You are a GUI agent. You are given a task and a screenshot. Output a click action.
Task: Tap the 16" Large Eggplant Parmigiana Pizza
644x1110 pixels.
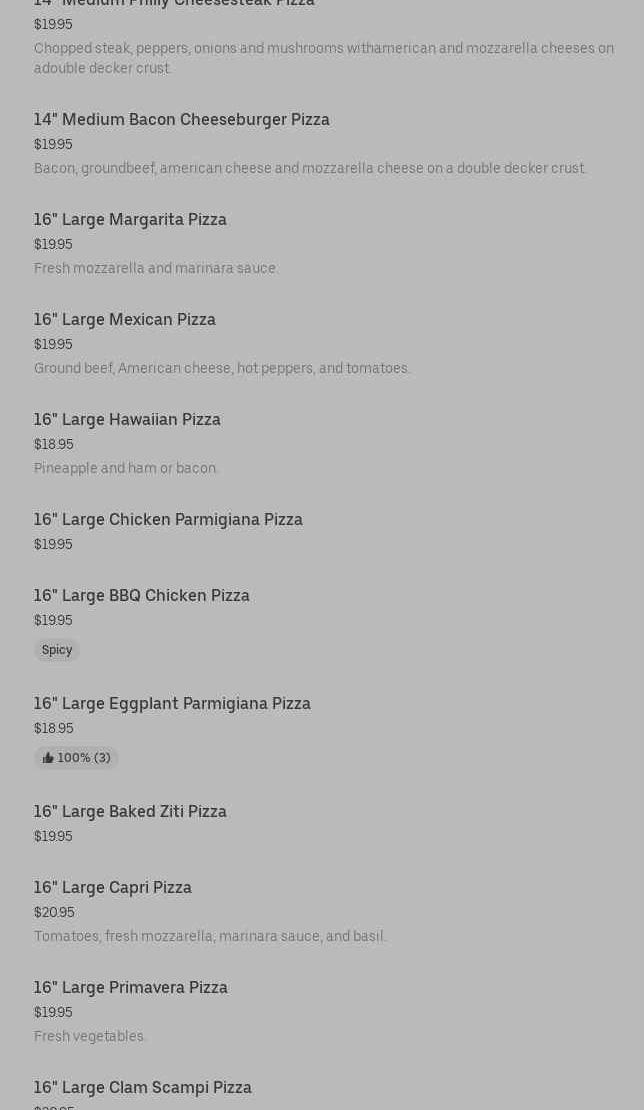click(x=172, y=704)
